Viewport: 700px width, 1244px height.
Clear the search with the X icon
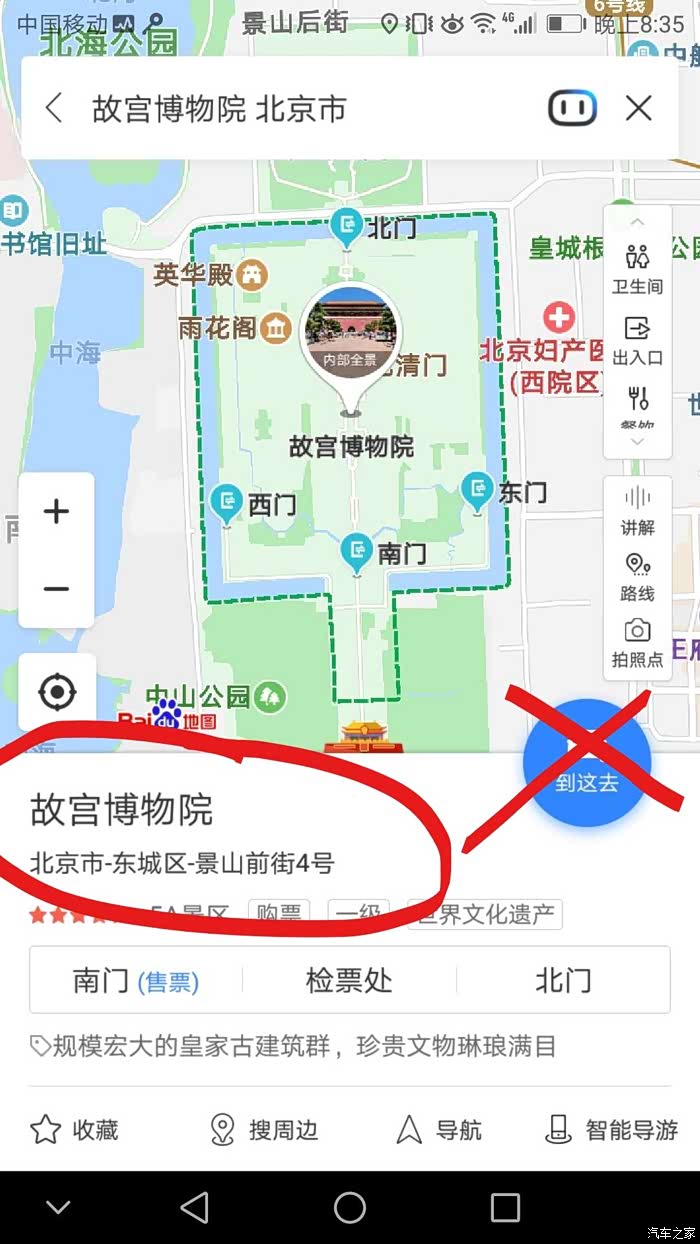click(639, 108)
